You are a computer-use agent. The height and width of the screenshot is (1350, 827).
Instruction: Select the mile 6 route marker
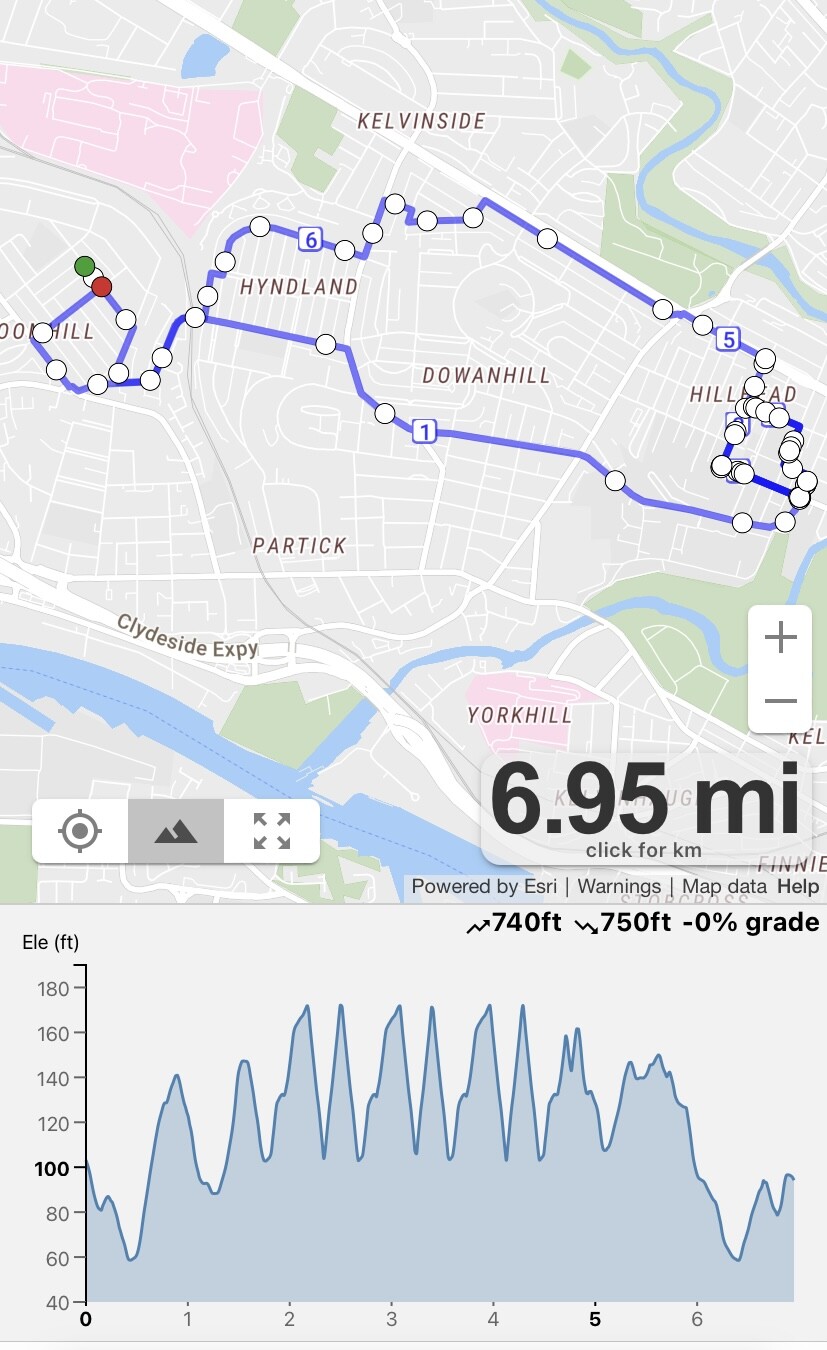[310, 239]
